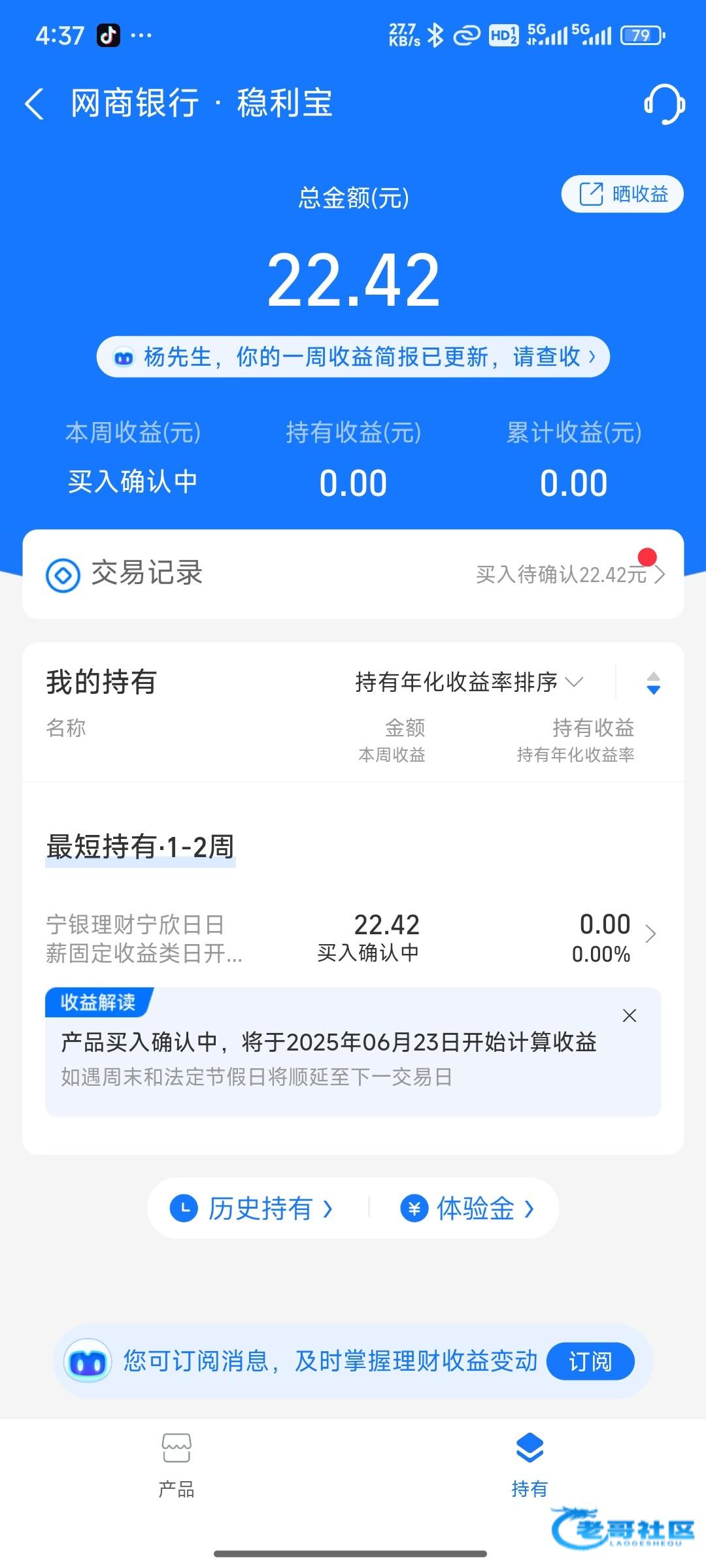This screenshot has height=1568, width=706.
Task: Open the 宁银理财宁欣日日薪 holding details
Action: [353, 938]
